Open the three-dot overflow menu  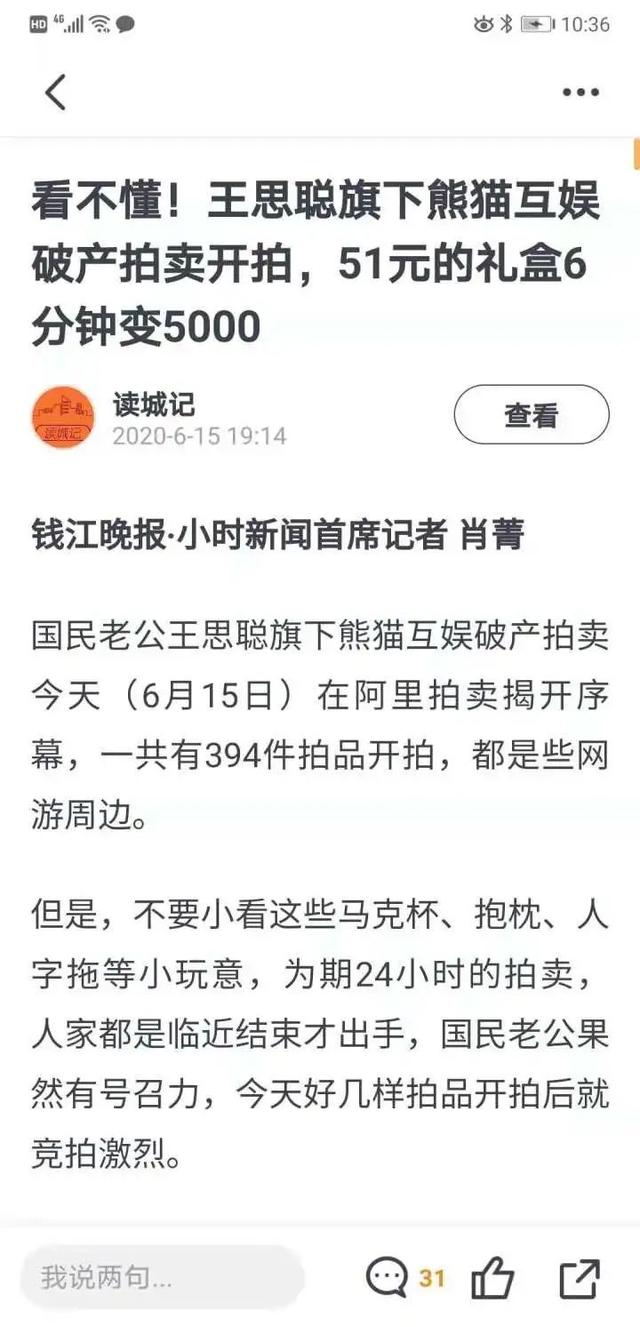[x=580, y=93]
